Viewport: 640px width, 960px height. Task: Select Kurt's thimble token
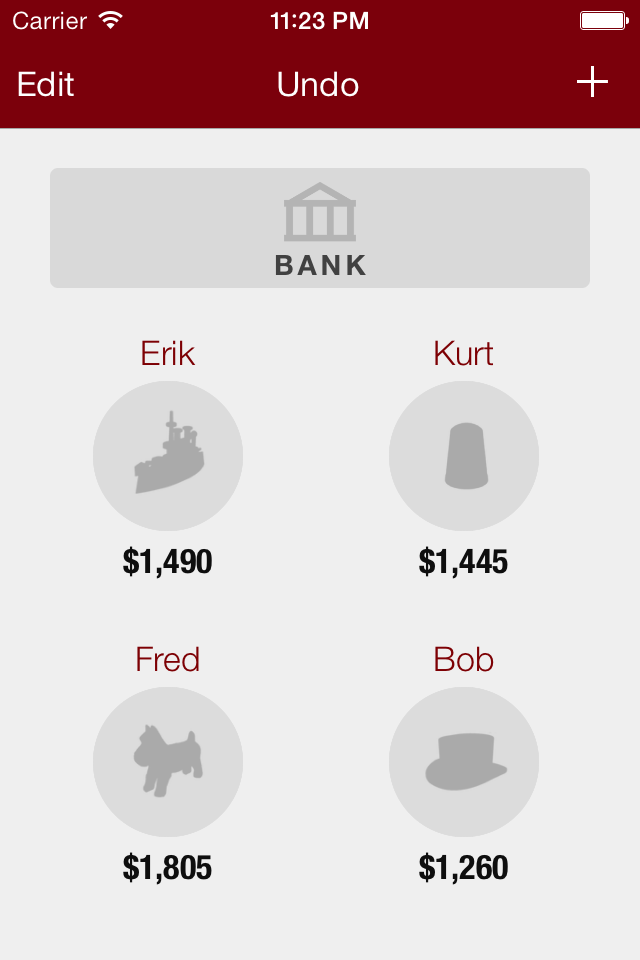[464, 456]
